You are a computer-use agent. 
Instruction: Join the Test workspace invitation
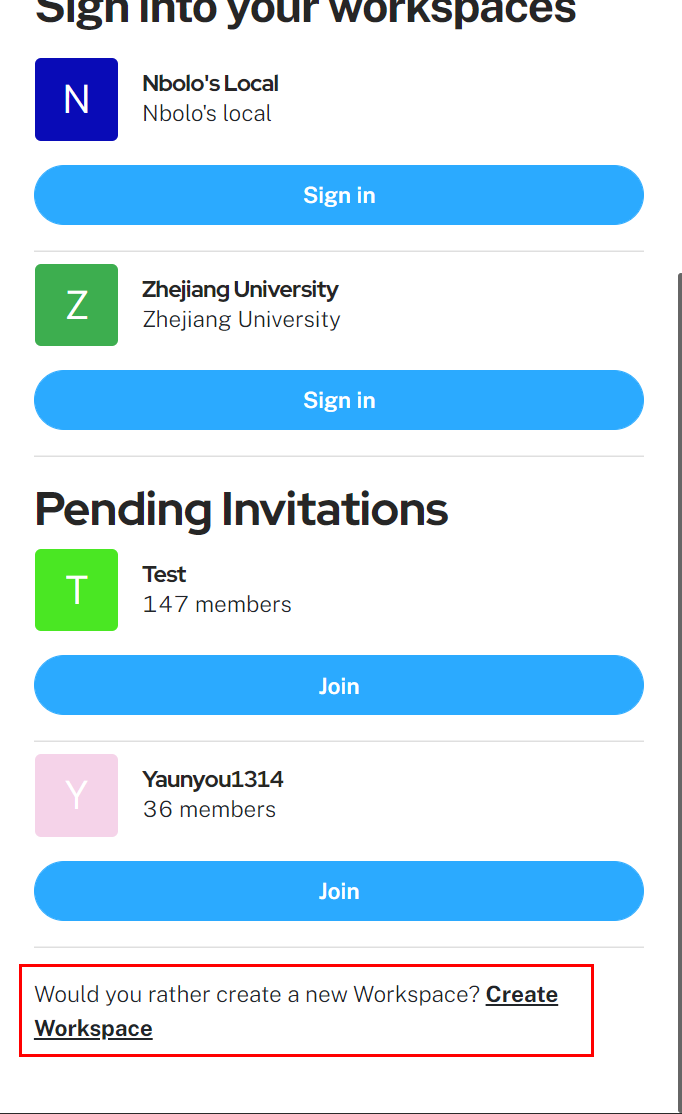pos(339,686)
